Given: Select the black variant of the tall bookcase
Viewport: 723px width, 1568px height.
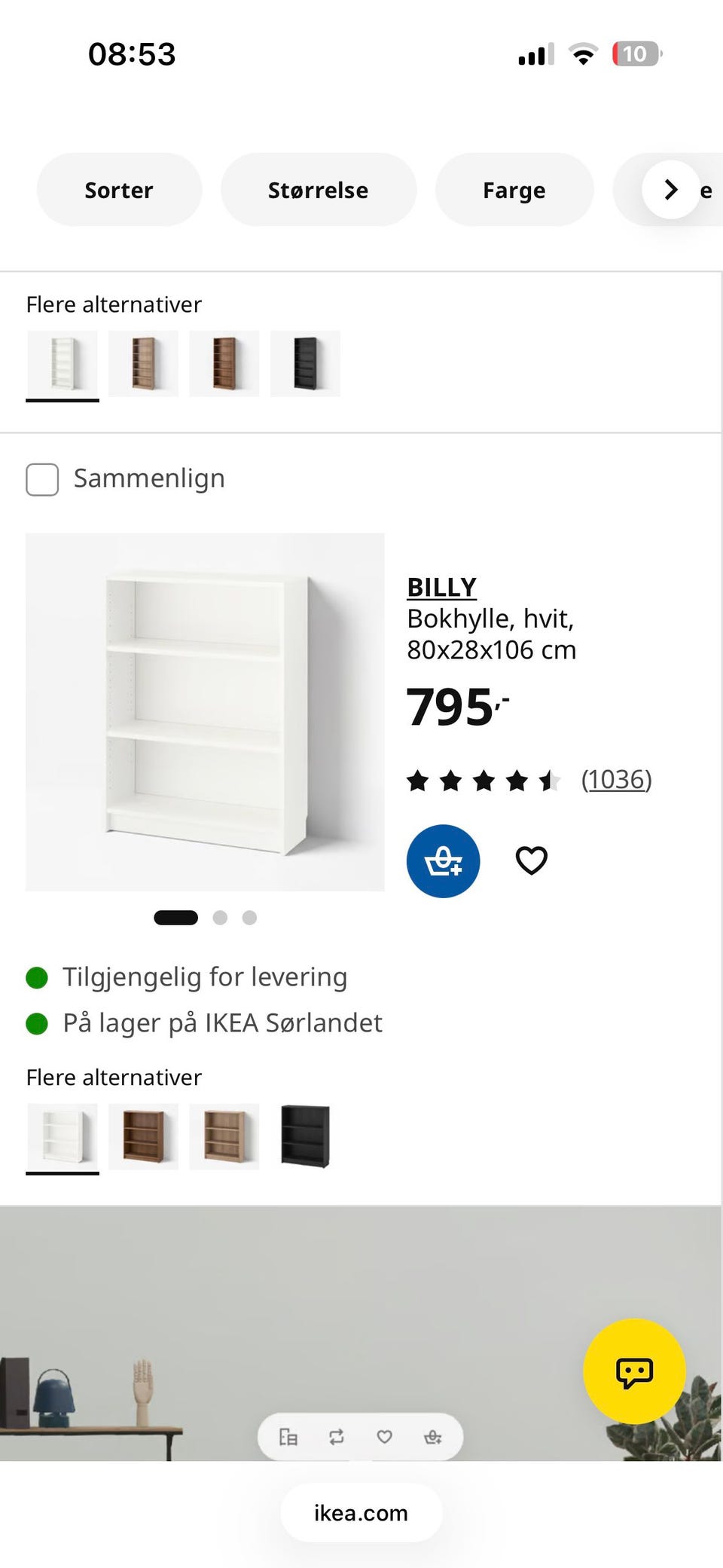Looking at the screenshot, I should tap(305, 363).
